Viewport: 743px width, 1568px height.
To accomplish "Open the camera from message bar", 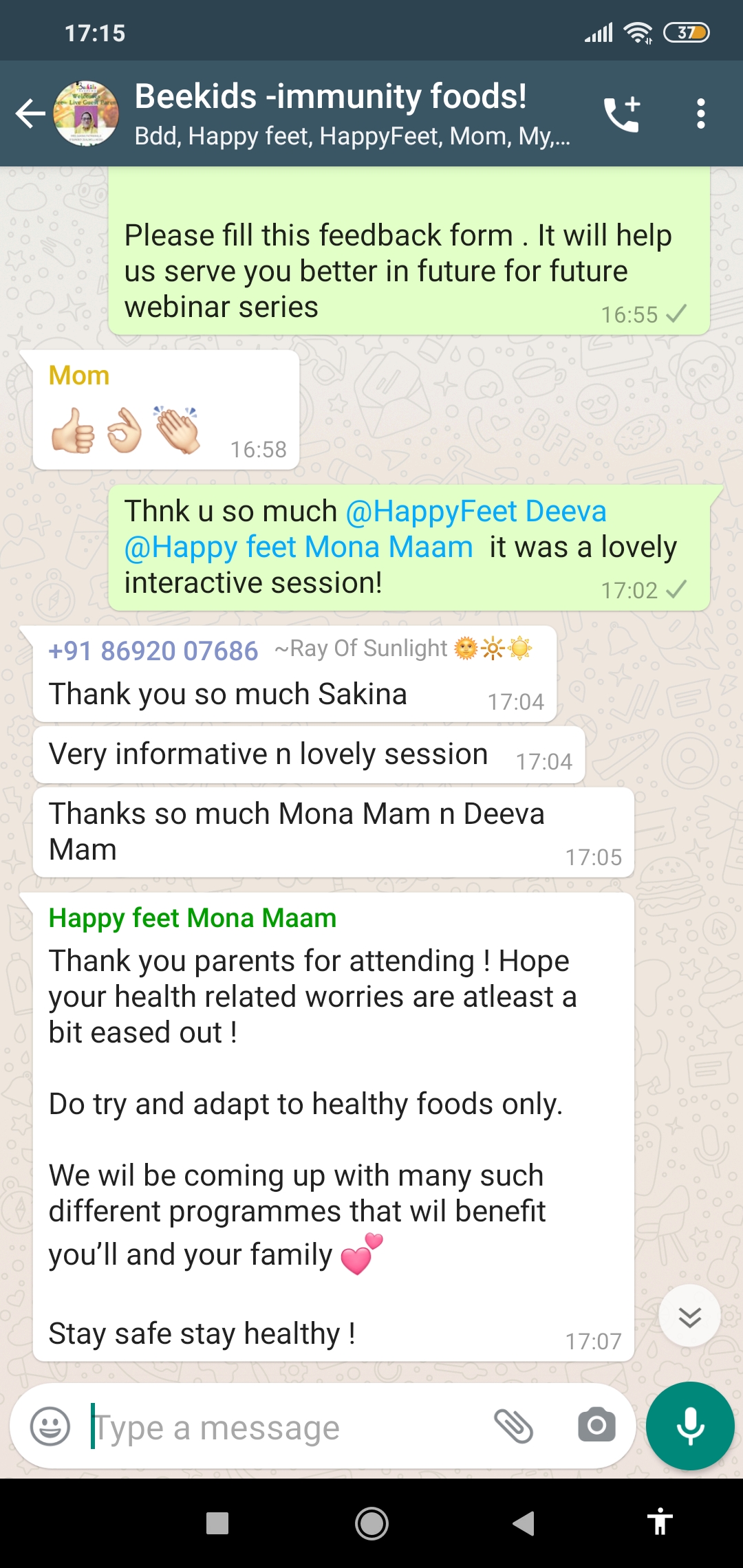I will [596, 1426].
